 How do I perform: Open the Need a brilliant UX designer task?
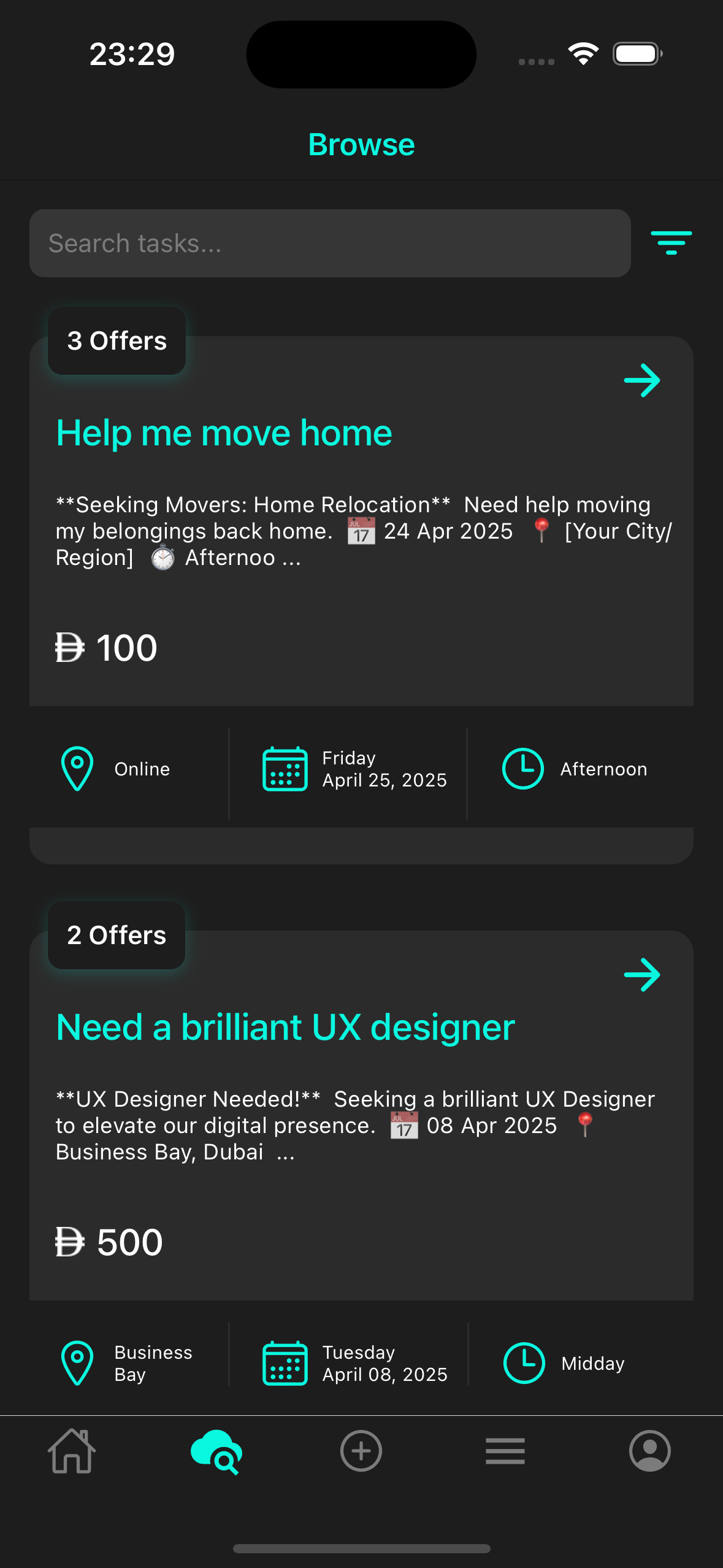285,1028
